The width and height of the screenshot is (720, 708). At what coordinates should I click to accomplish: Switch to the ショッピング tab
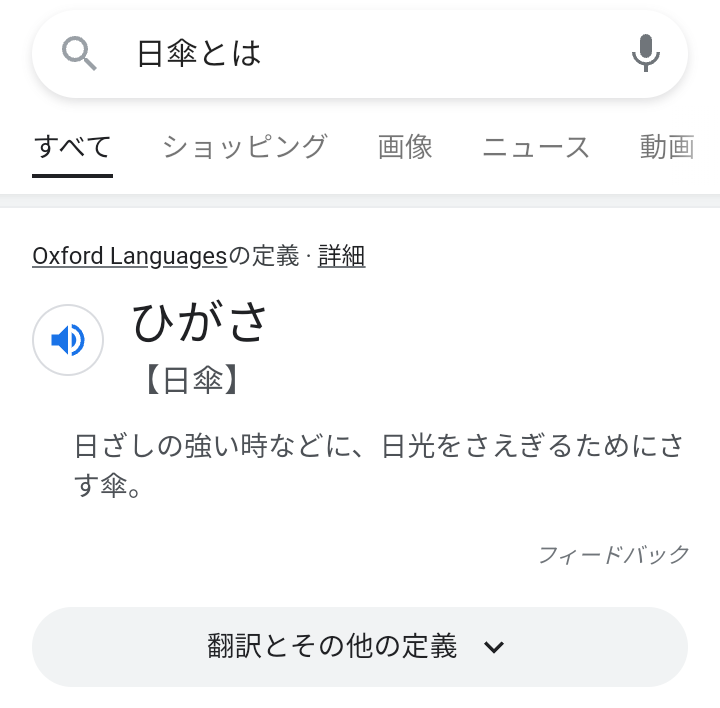tap(245, 147)
